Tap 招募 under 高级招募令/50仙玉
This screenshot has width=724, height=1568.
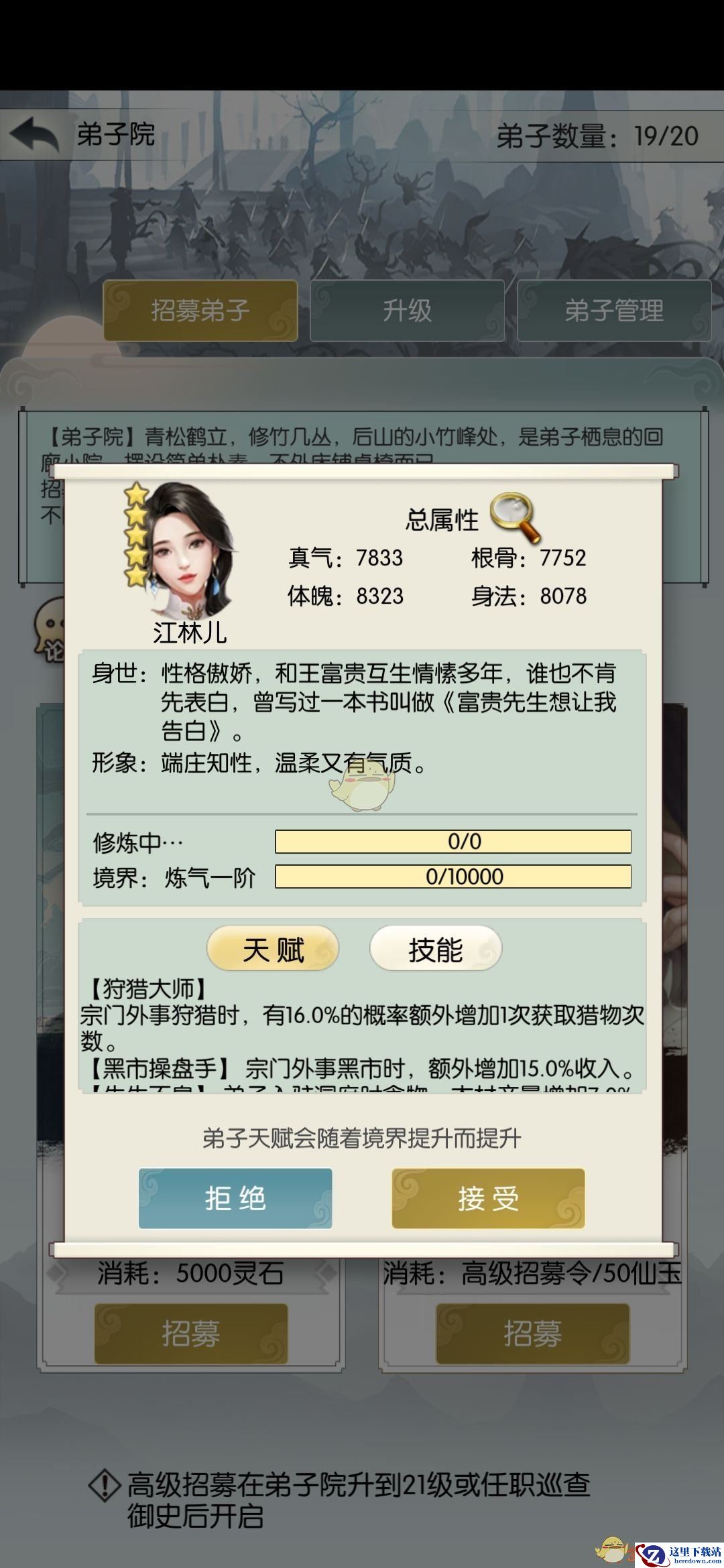[x=532, y=1334]
